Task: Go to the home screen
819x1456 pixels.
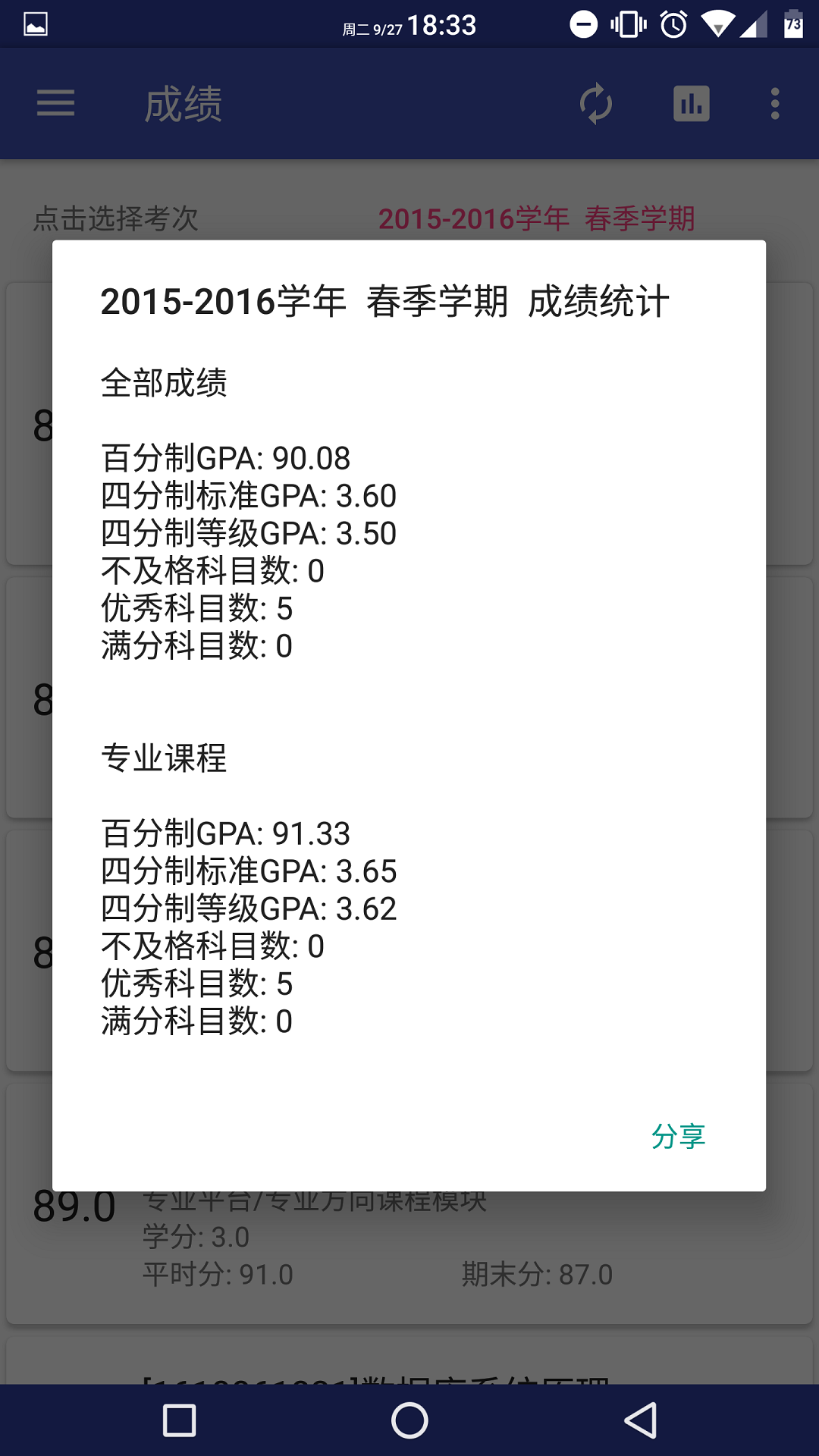Action: (x=409, y=1420)
